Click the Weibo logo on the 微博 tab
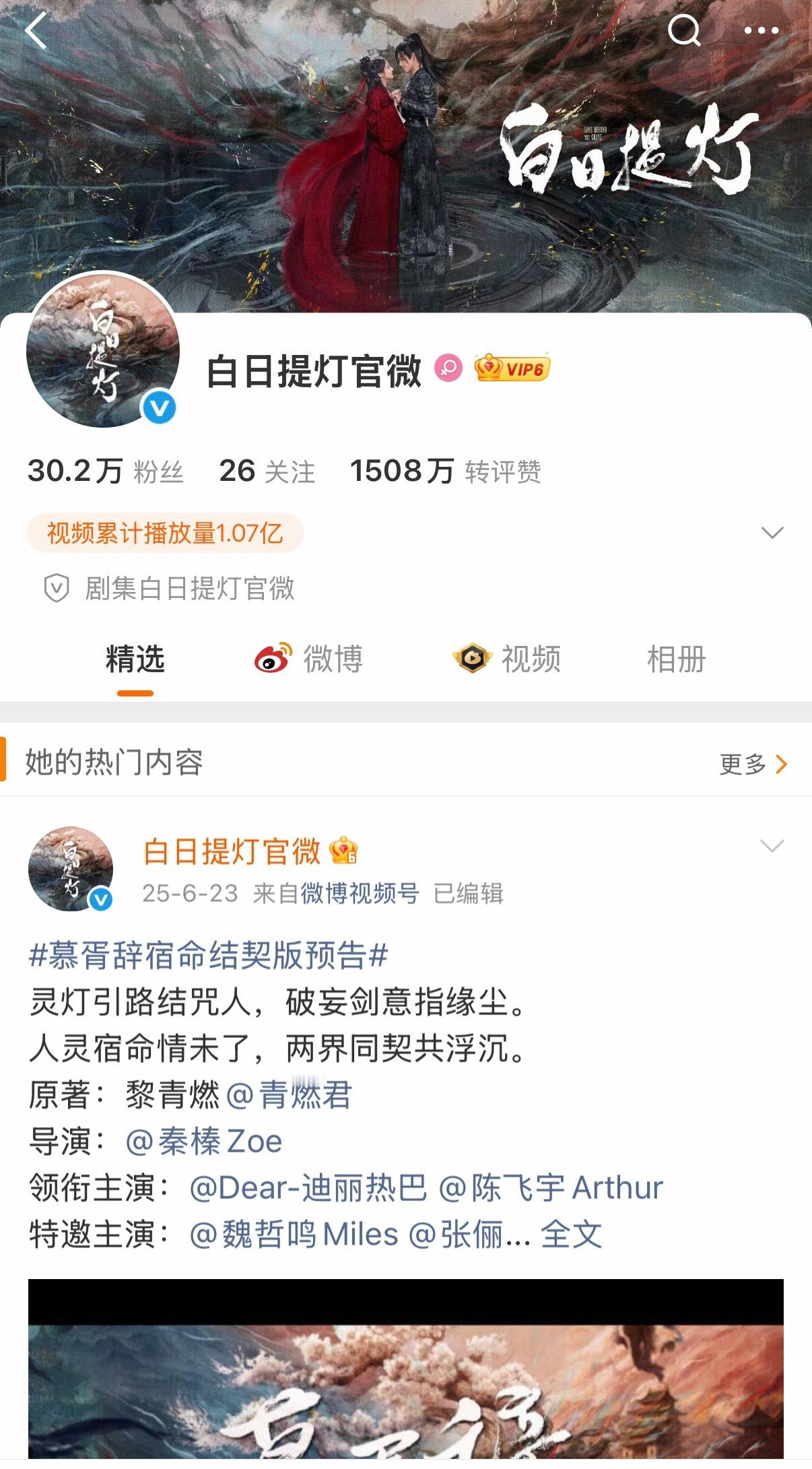 (270, 659)
